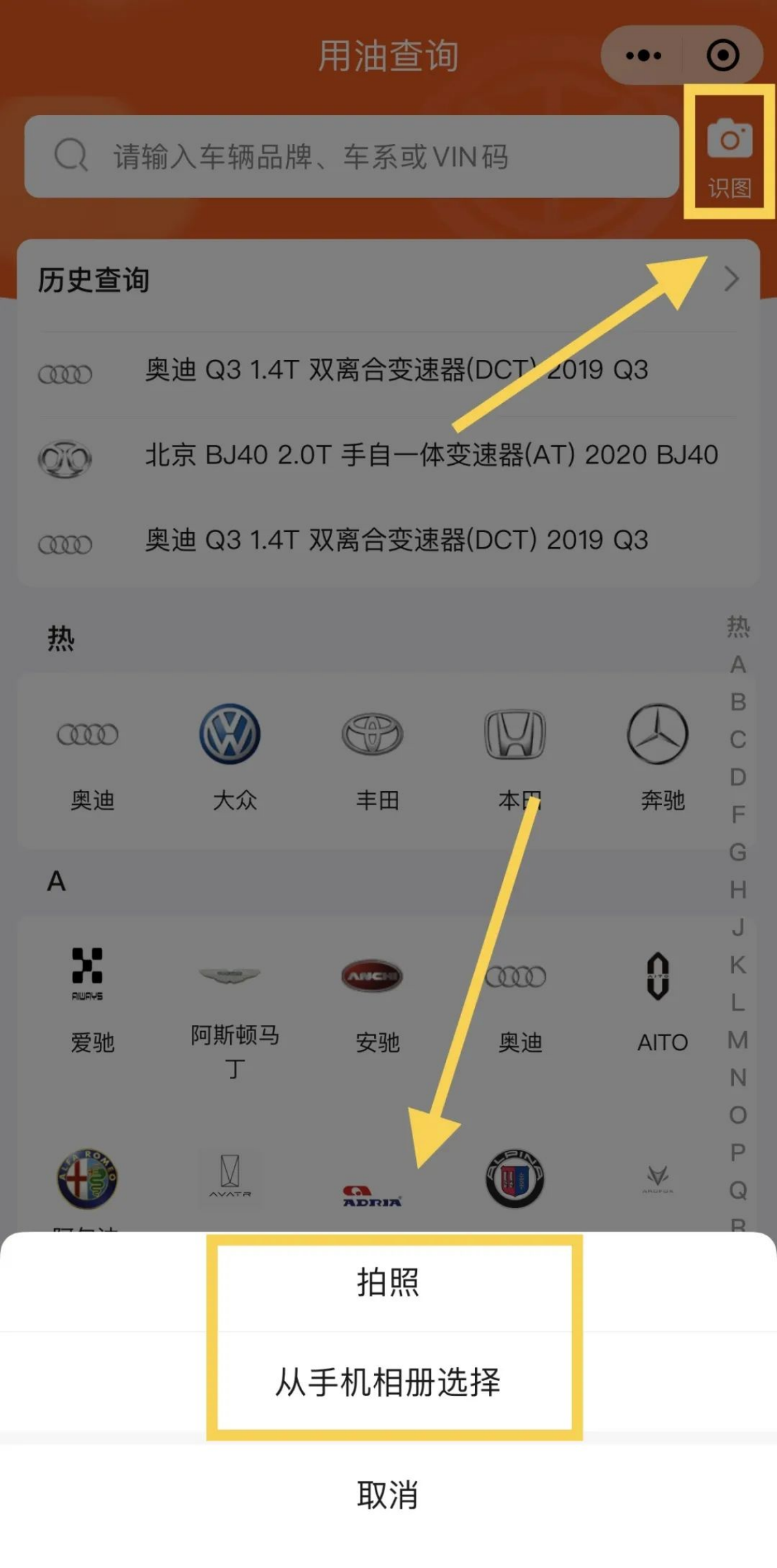The height and width of the screenshot is (1568, 777).
Task: Select 从手机相册选择 option
Action: pyautogui.click(x=388, y=1382)
